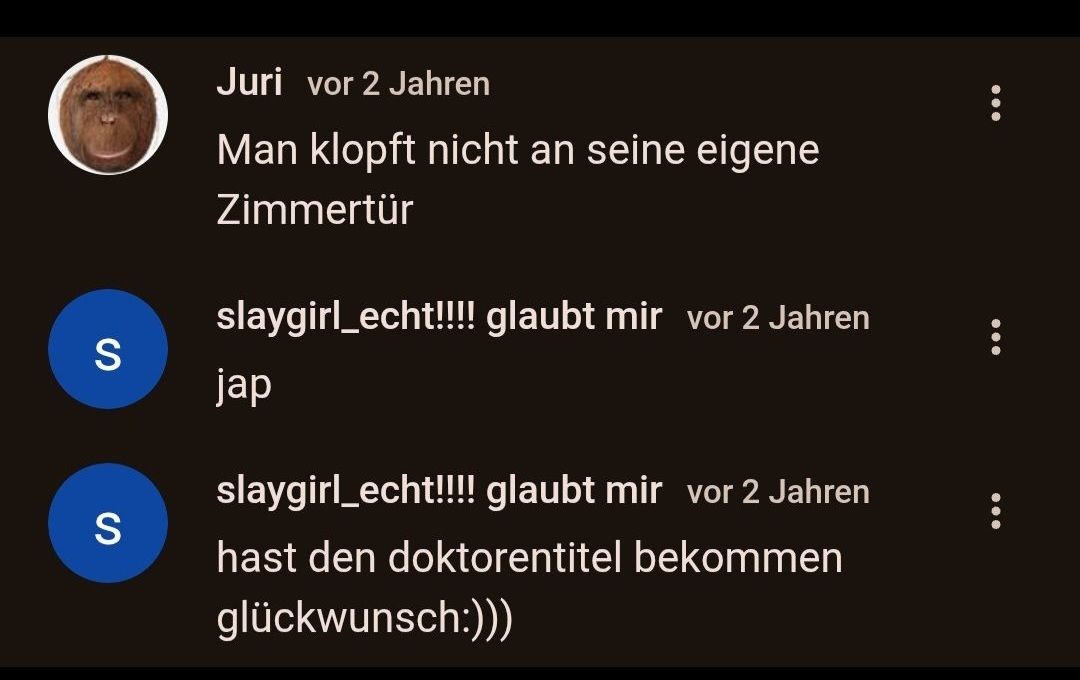Tap the avatar beside the "doktorentitel" comment
Screen dimensions: 1080x680
tap(108, 523)
